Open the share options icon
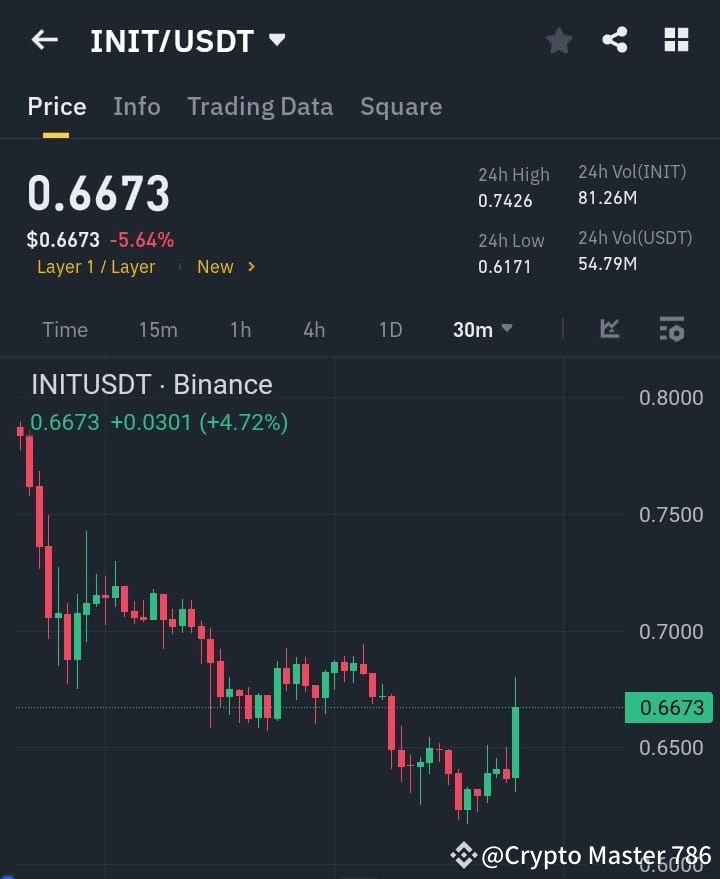The width and height of the screenshot is (720, 879). (x=617, y=40)
